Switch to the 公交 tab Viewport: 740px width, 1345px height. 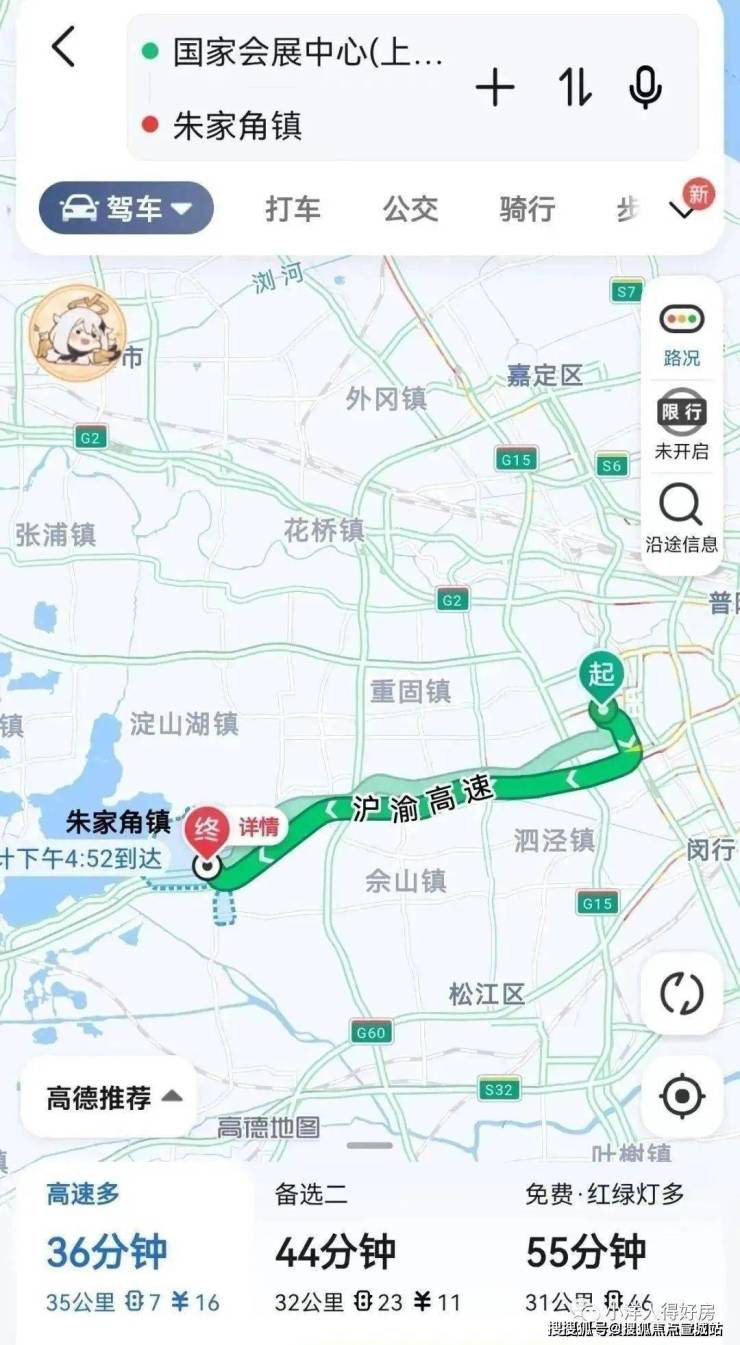410,209
